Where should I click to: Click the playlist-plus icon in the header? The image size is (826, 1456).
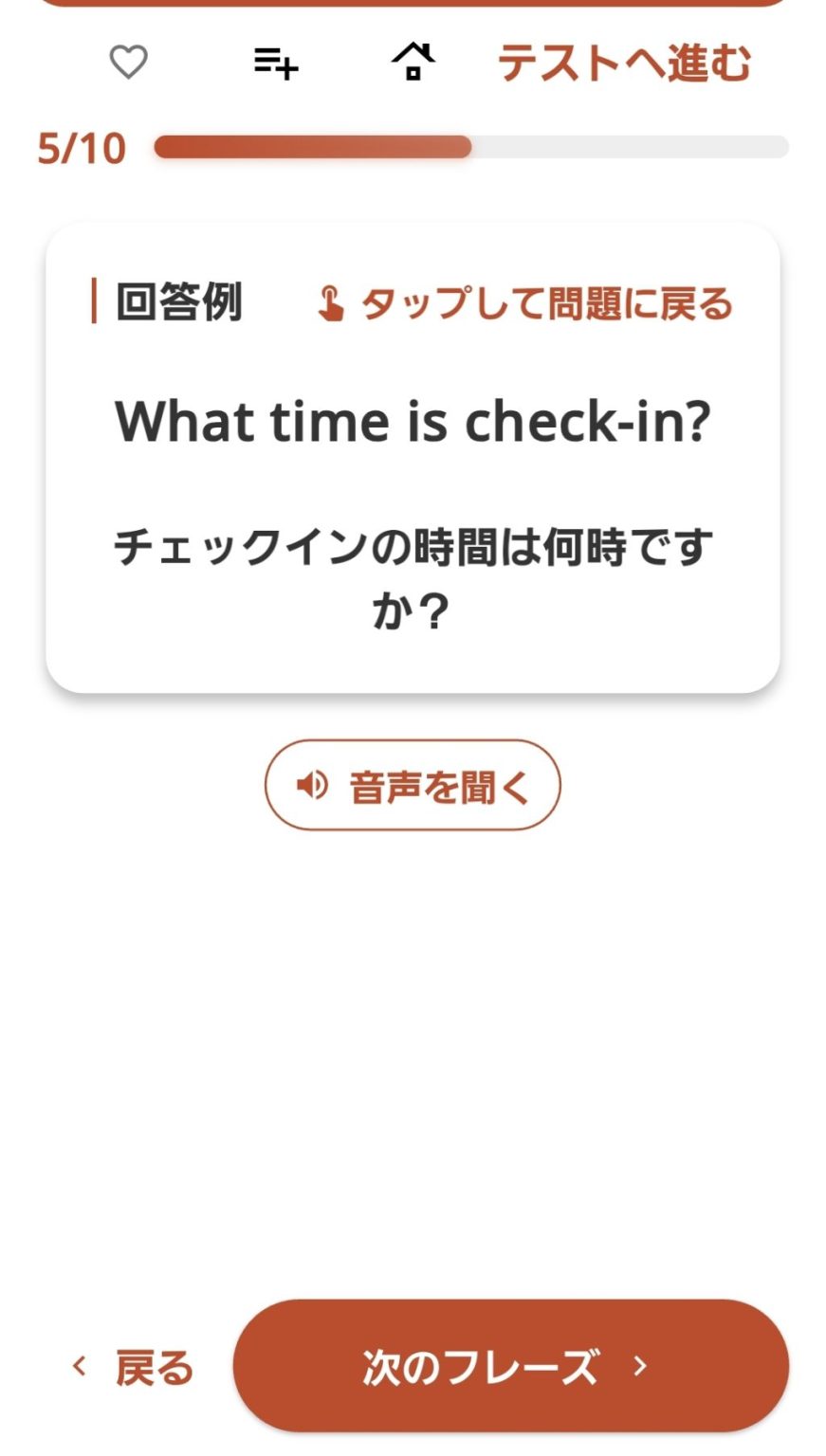(x=276, y=64)
